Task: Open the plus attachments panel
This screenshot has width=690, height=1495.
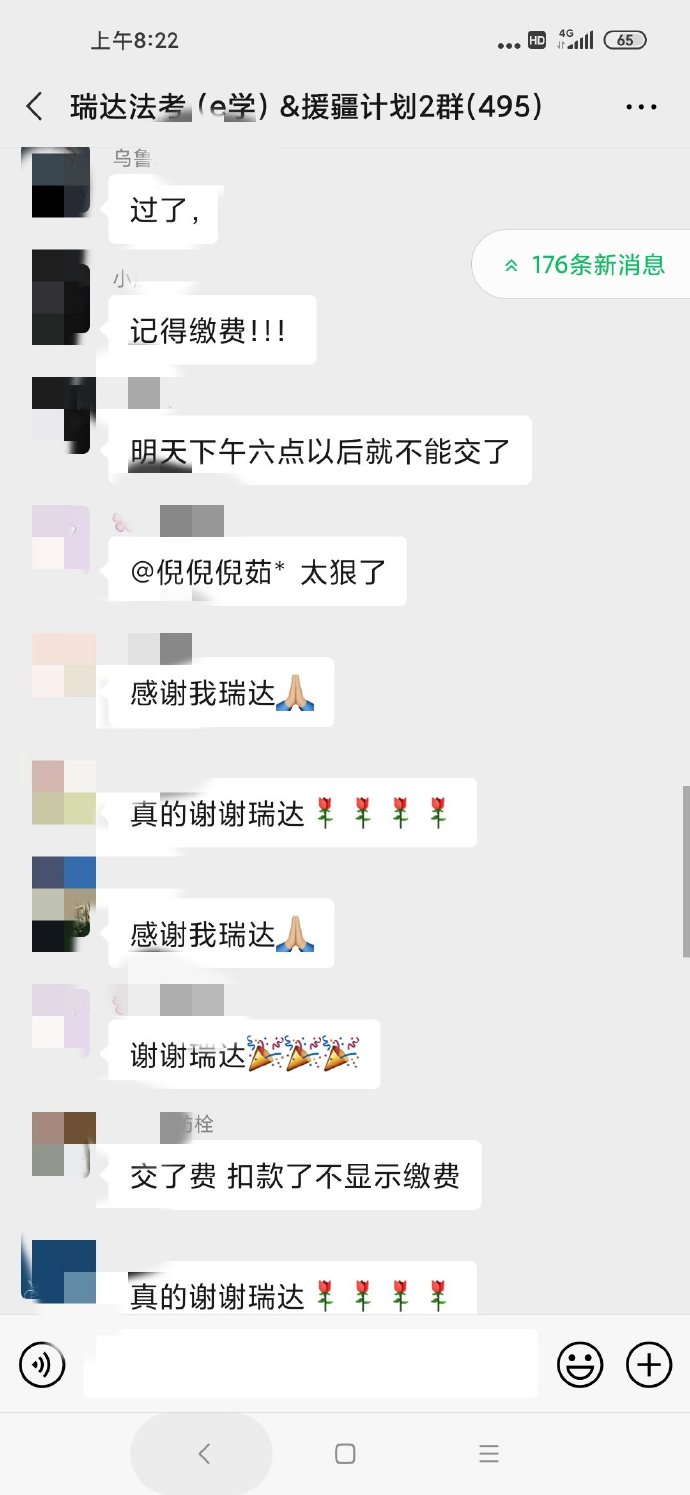Action: 648,1364
